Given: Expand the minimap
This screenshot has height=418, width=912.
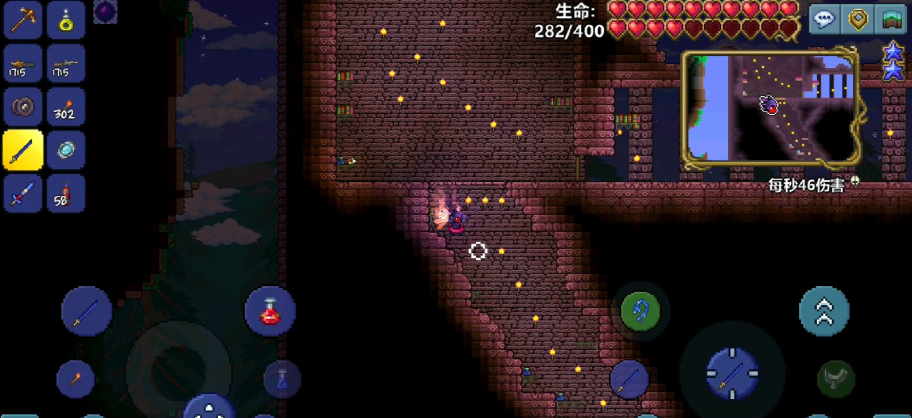Looking at the screenshot, I should pyautogui.click(x=770, y=109).
